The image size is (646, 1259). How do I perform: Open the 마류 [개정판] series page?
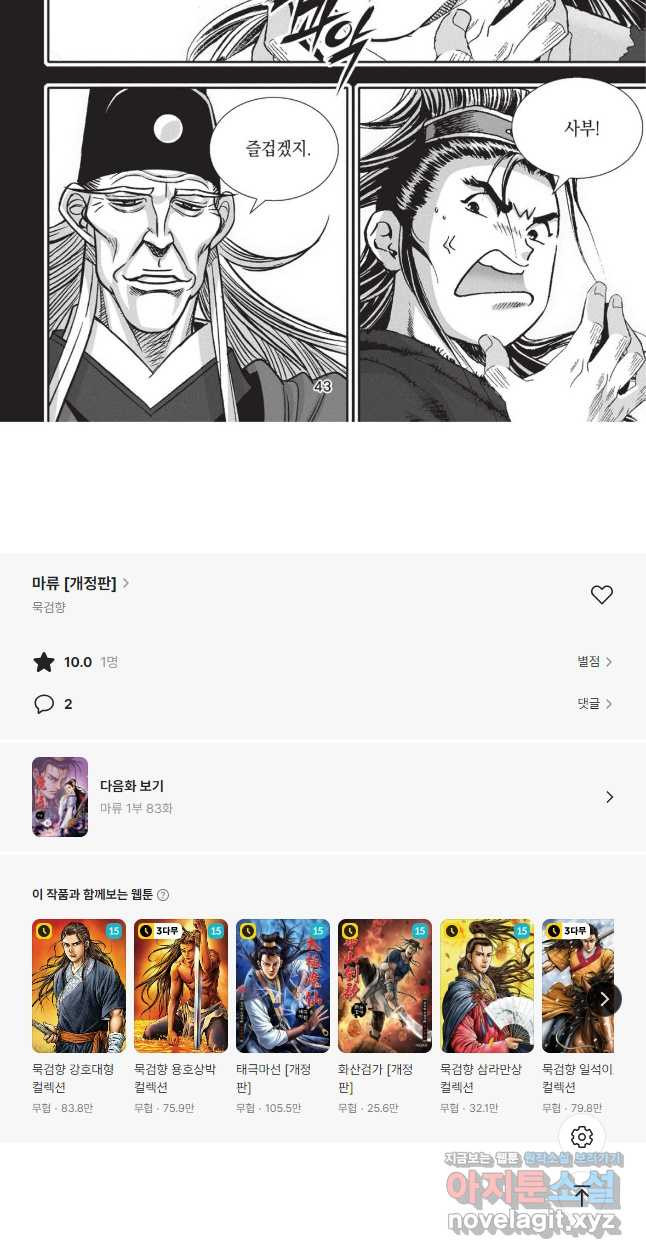[x=81, y=583]
